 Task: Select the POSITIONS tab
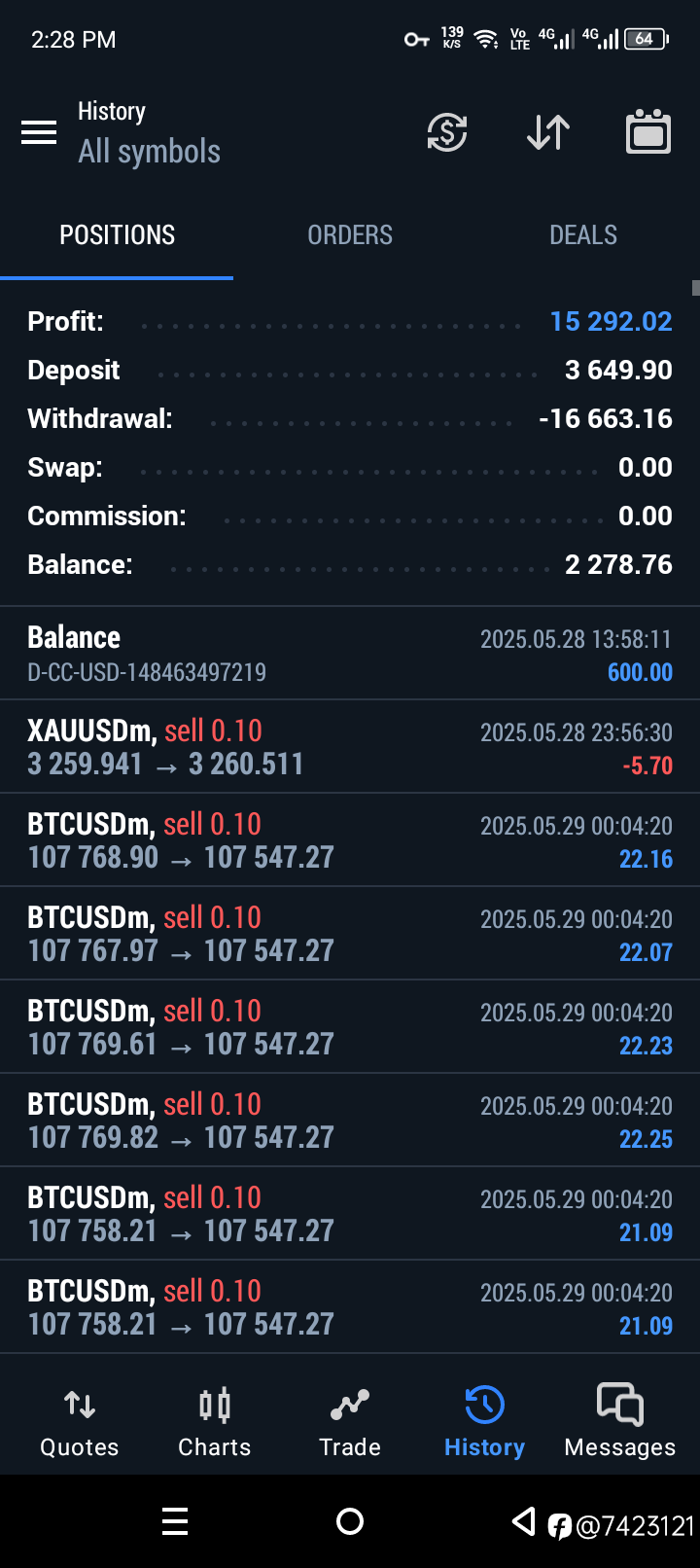click(117, 235)
